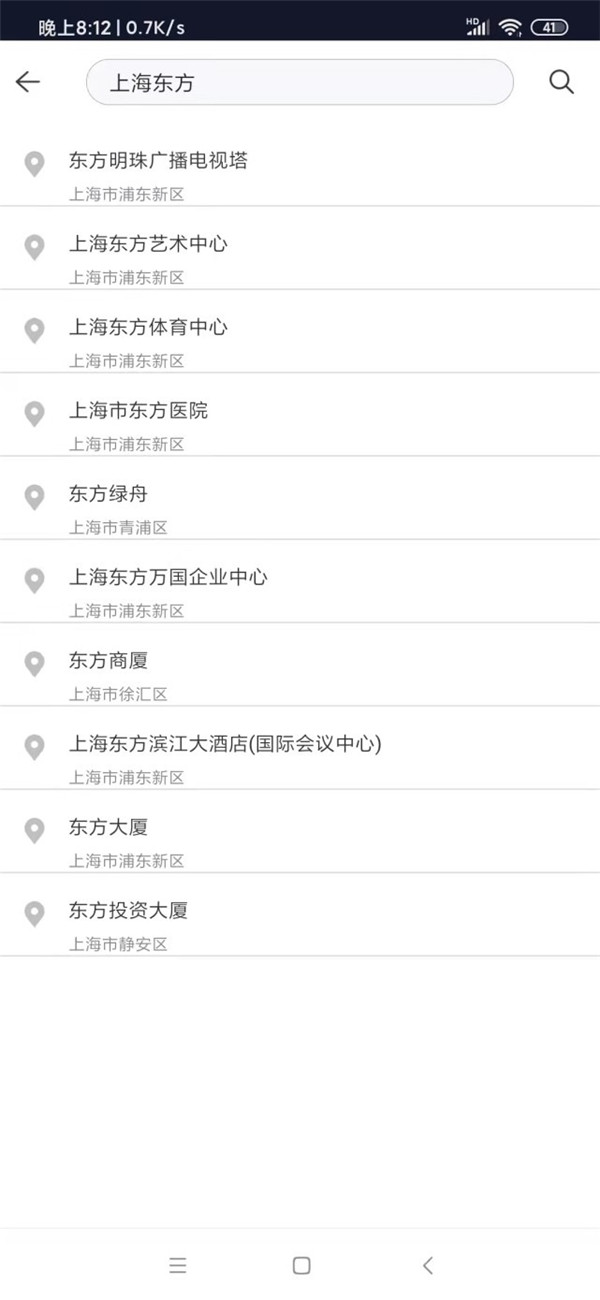Tap the magnifier search icon
Screen dimensions: 600x1300
[562, 82]
